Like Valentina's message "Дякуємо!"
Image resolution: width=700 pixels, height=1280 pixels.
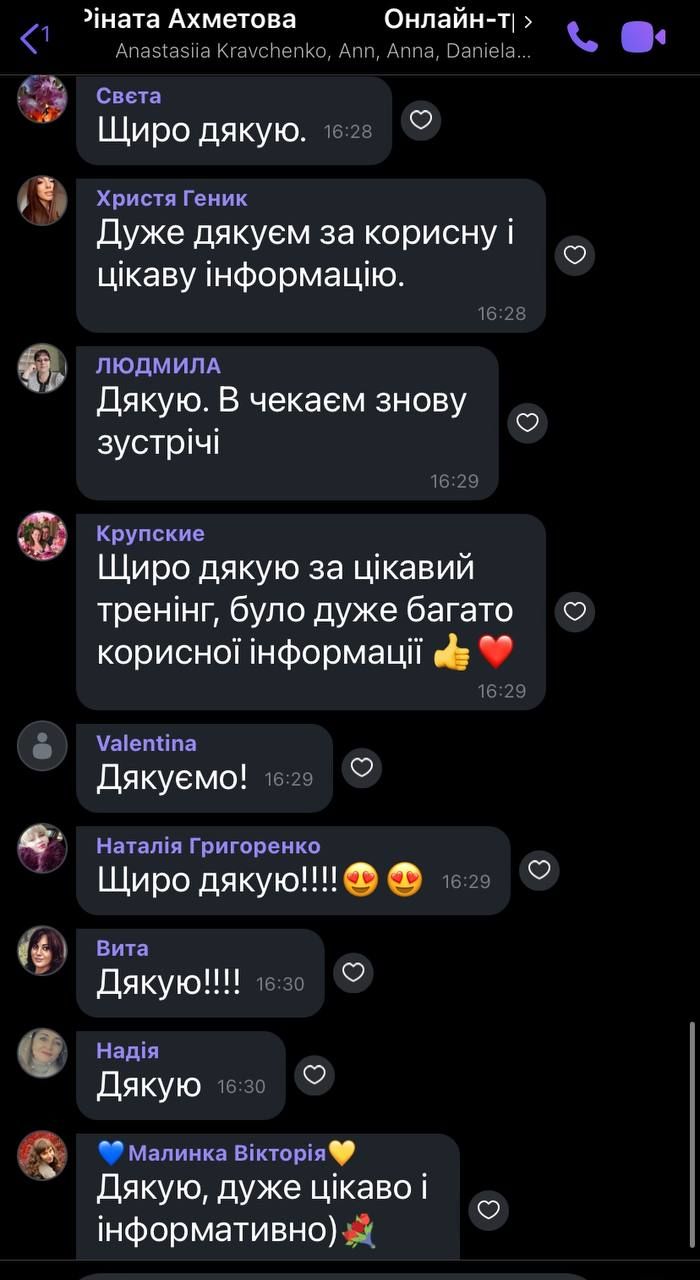[x=362, y=767]
